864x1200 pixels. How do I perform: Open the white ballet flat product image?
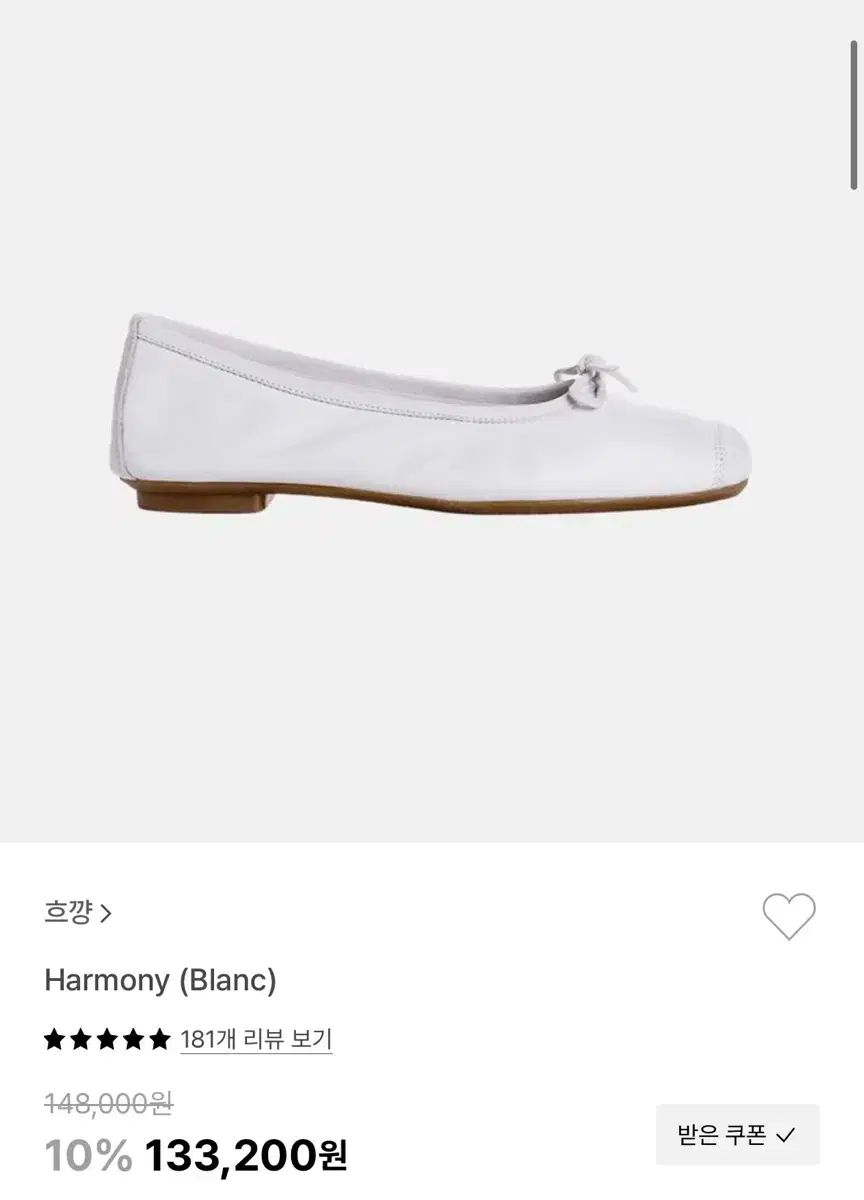[x=430, y=420]
